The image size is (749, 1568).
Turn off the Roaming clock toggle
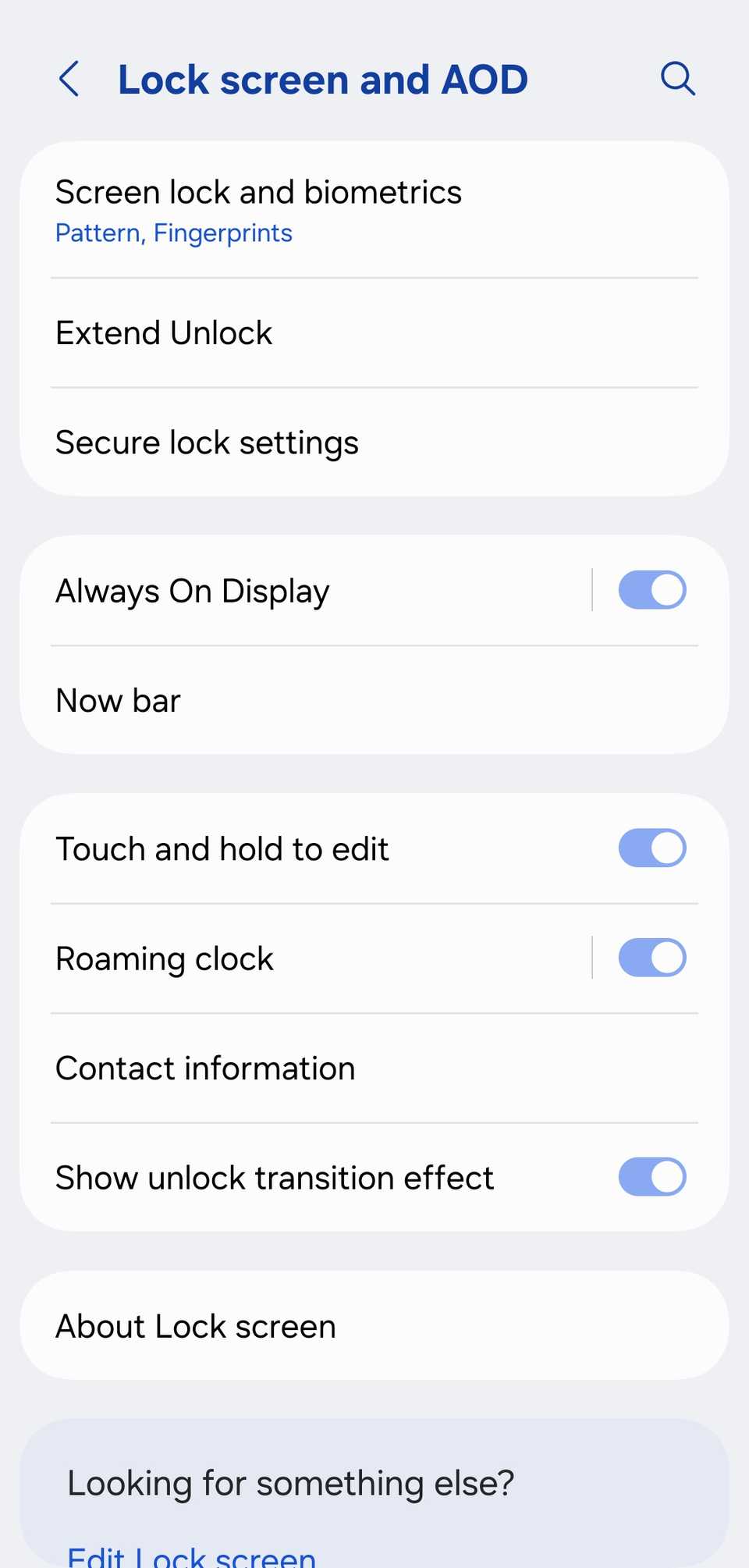[x=652, y=957]
